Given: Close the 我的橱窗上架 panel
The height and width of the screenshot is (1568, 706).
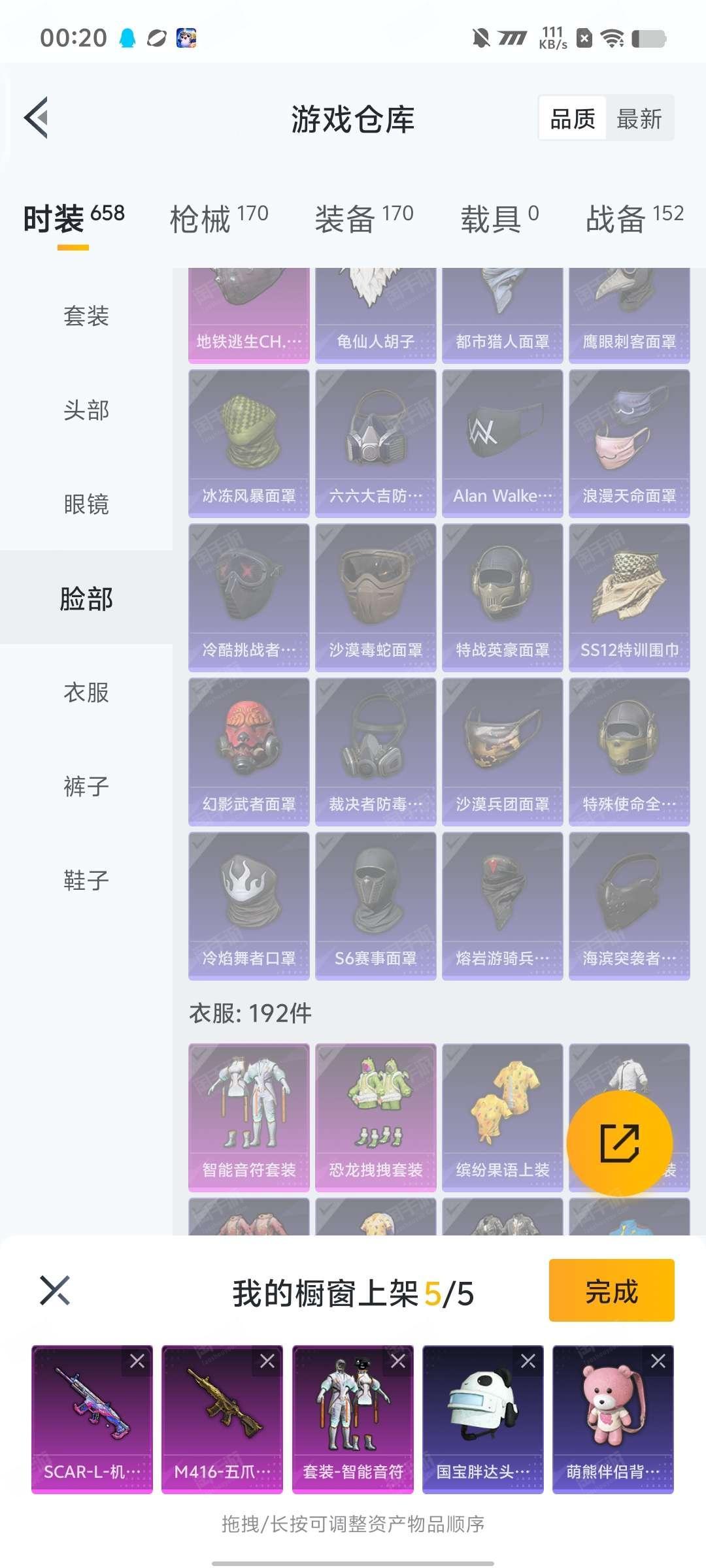Looking at the screenshot, I should [x=55, y=1290].
